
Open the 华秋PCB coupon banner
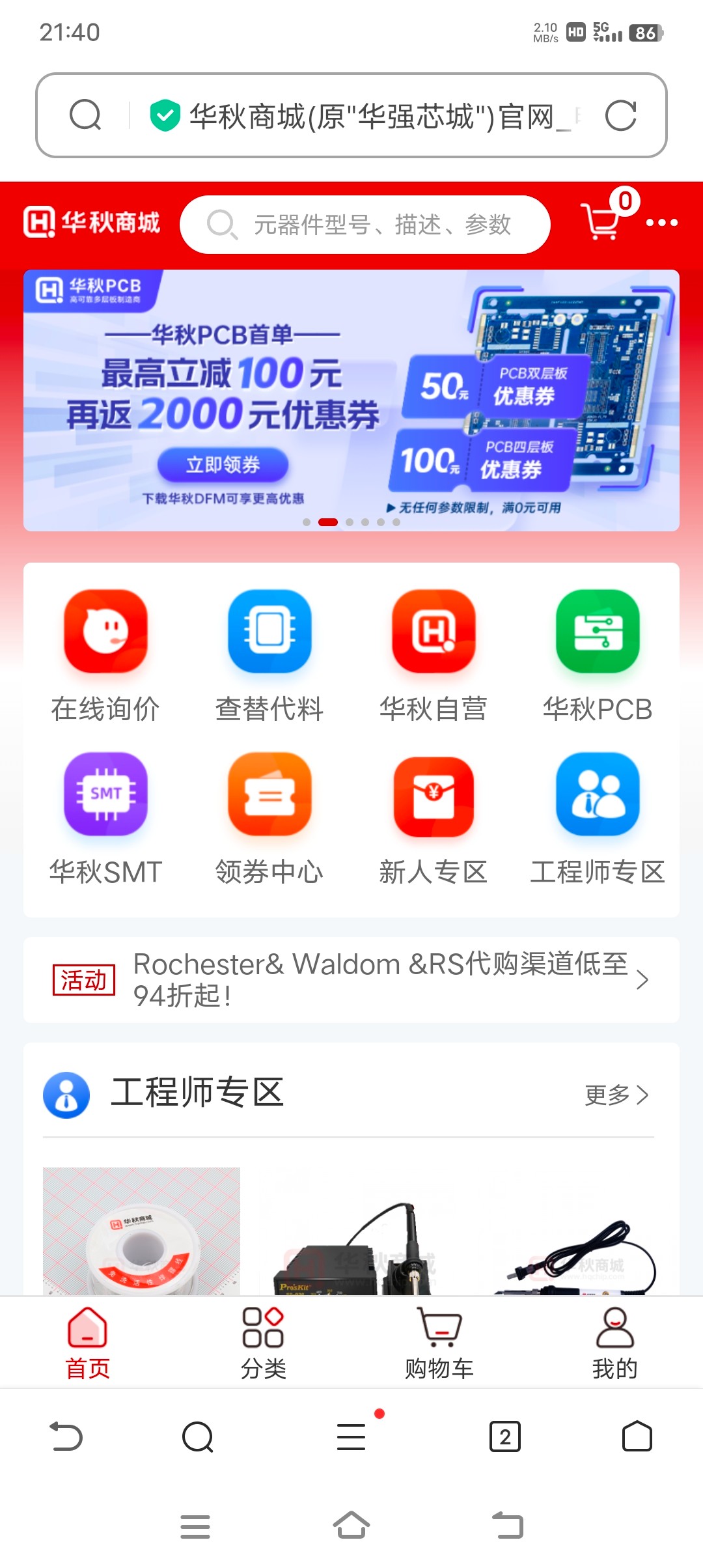click(351, 400)
